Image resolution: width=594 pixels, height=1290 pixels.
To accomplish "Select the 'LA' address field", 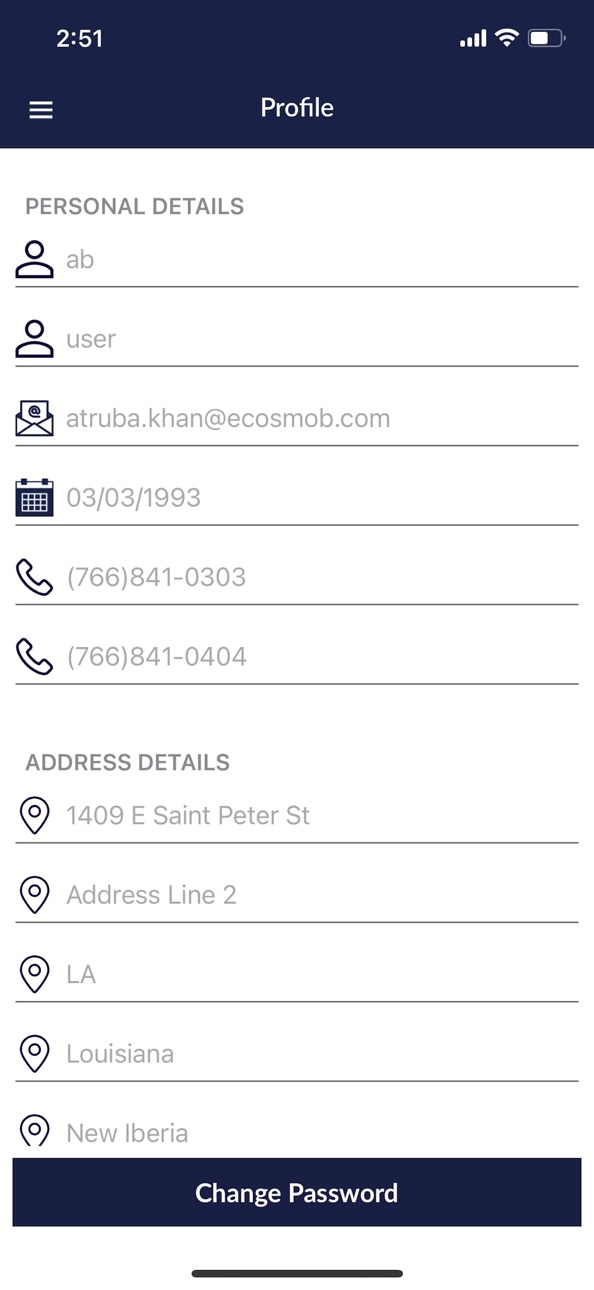I will pyautogui.click(x=321, y=974).
